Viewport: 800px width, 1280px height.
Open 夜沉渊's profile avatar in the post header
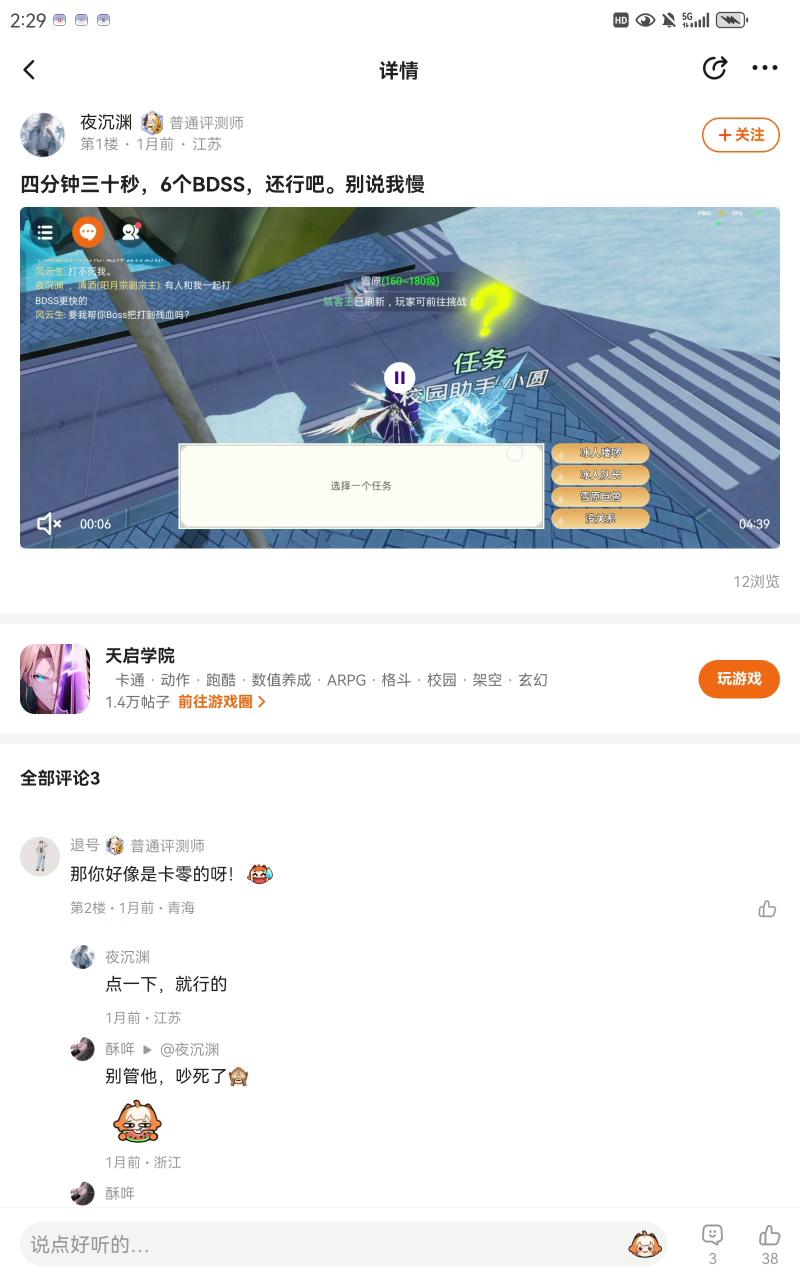pyautogui.click(x=43, y=134)
